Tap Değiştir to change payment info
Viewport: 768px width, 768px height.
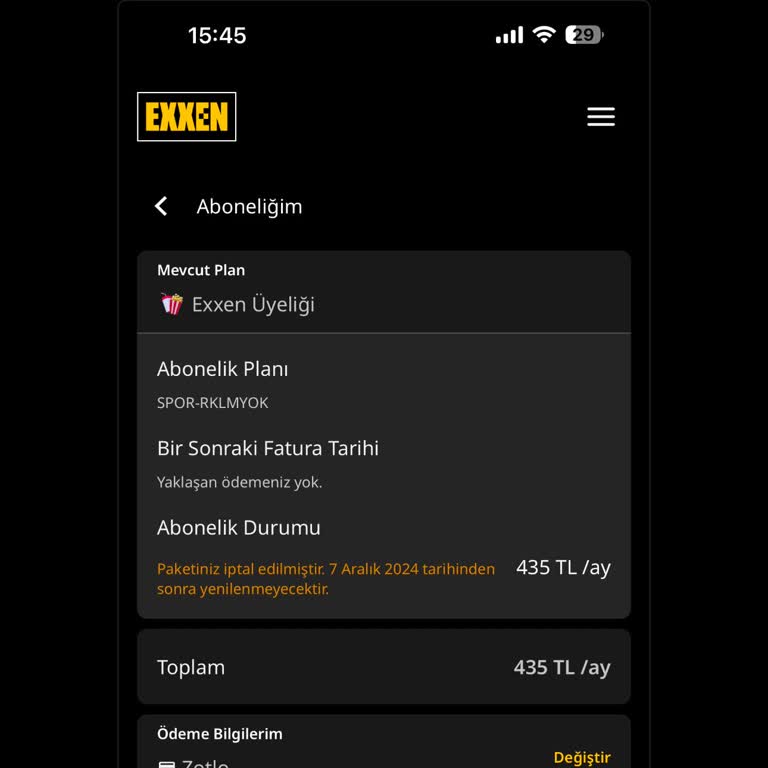pos(582,757)
